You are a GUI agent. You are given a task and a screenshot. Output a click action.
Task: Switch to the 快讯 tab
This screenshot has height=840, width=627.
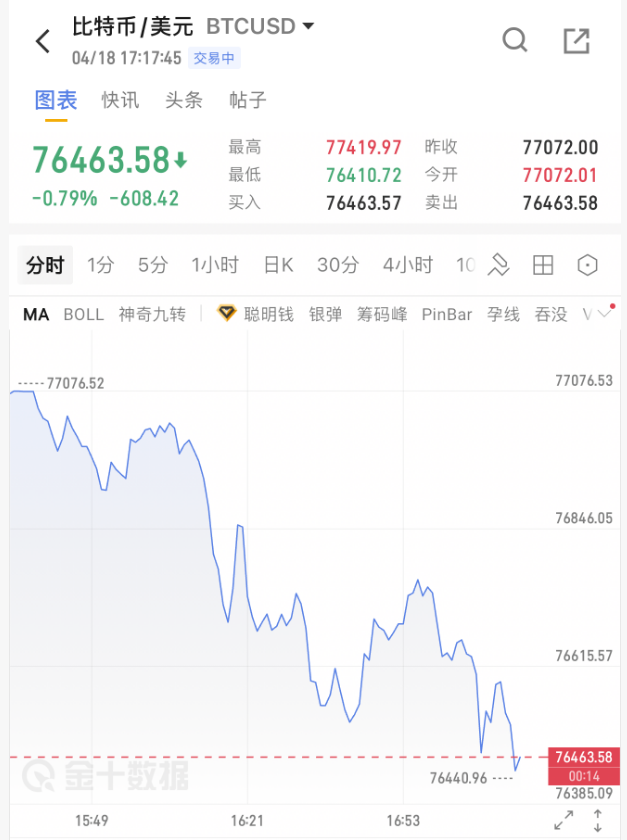point(120,100)
